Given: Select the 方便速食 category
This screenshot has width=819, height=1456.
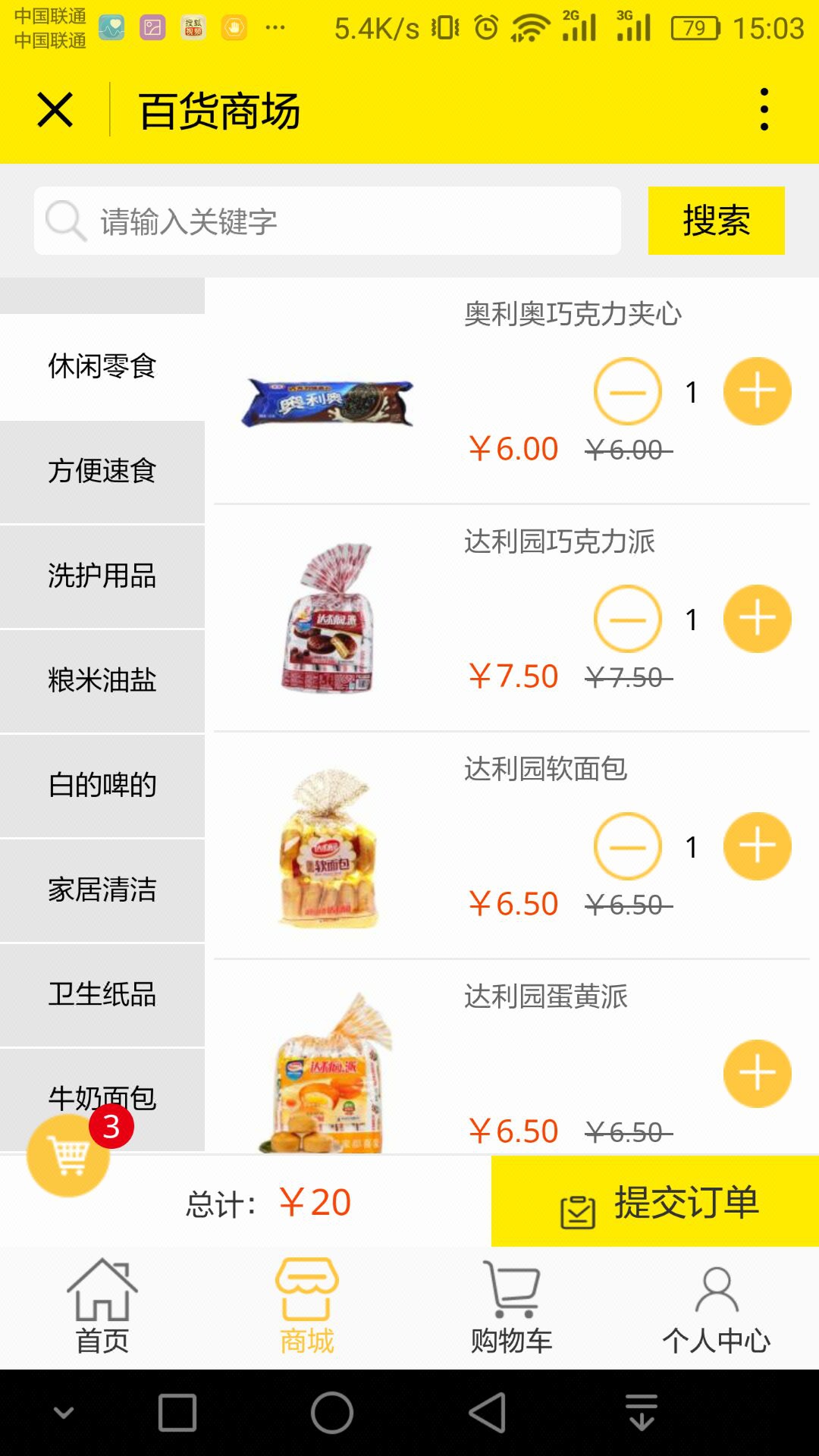Looking at the screenshot, I should (102, 472).
